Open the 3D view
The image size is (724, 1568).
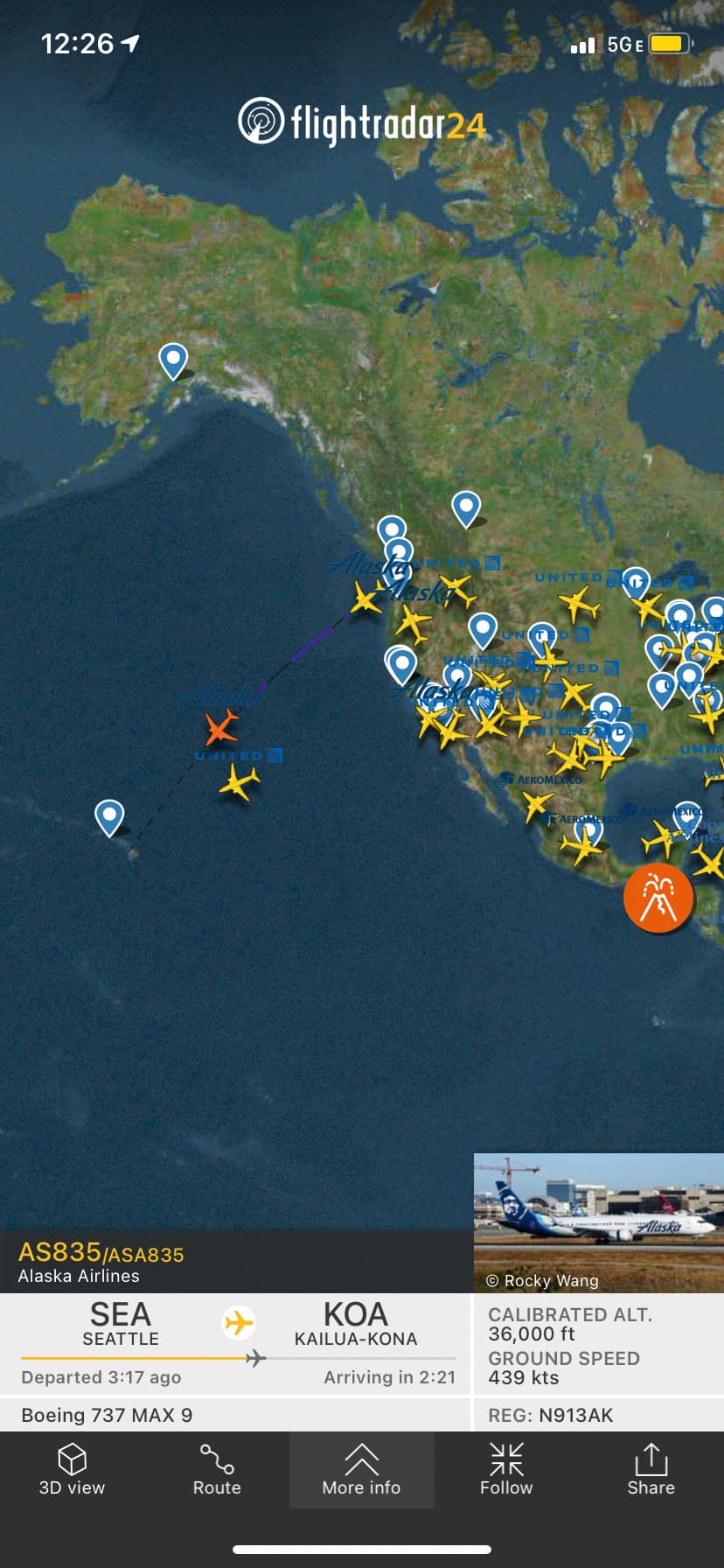(x=72, y=1470)
